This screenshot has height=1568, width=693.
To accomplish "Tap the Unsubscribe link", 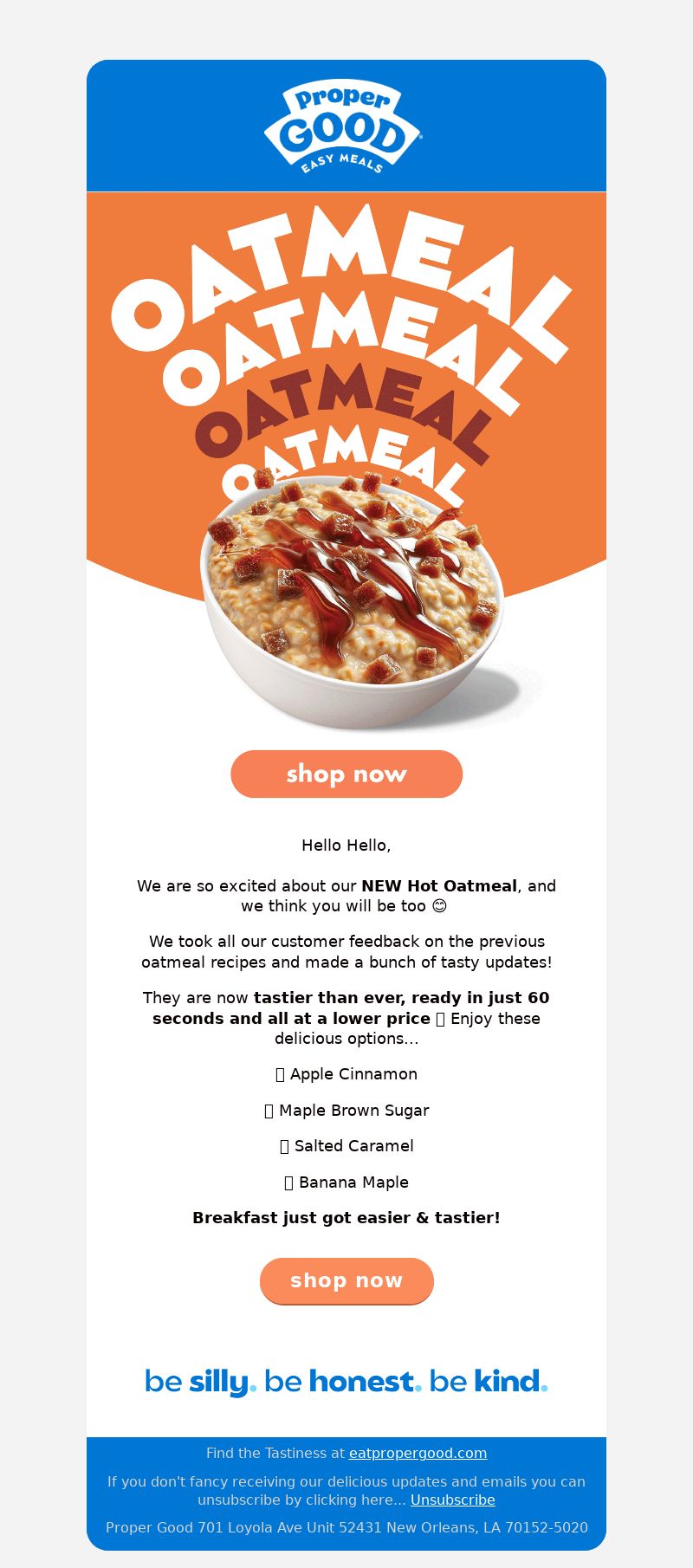I will tap(453, 1500).
